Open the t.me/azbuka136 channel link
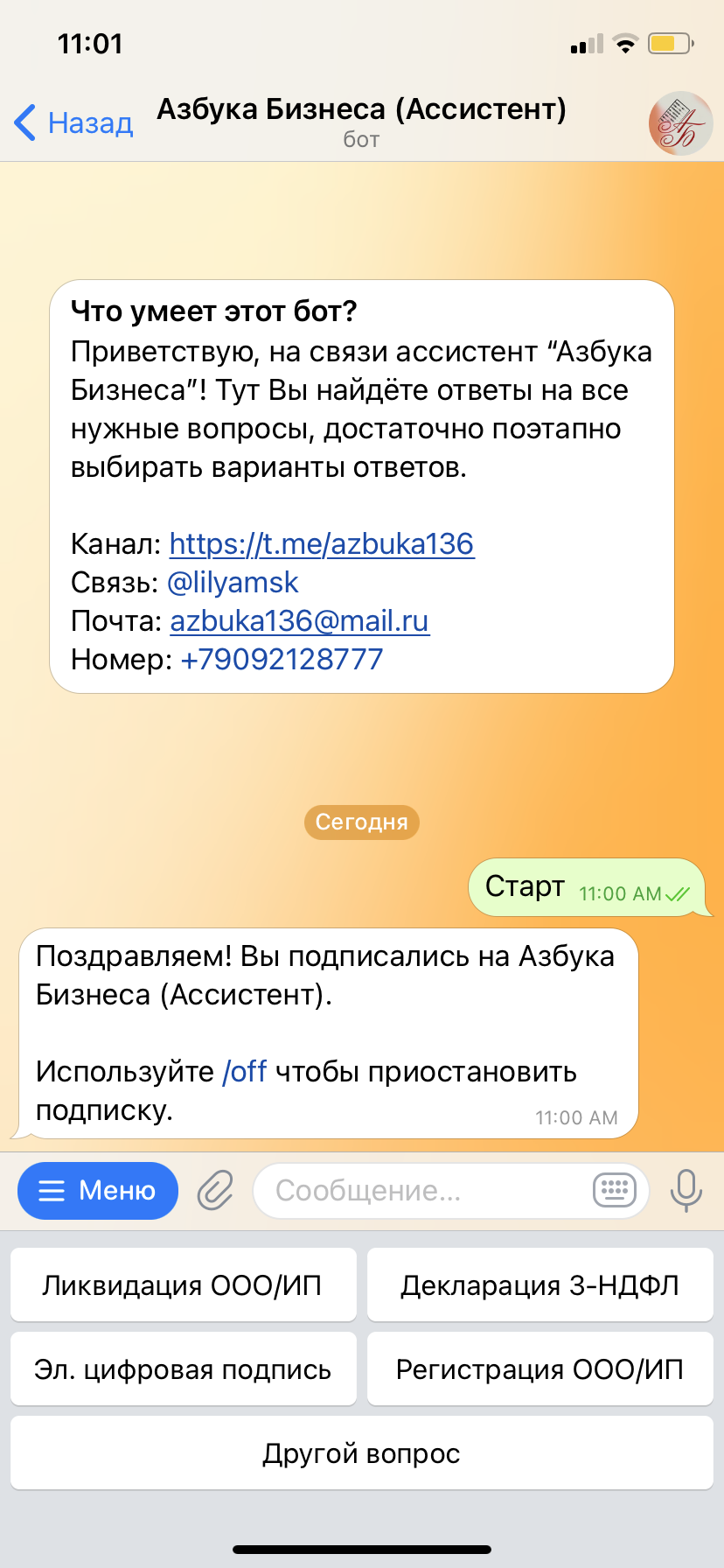 click(321, 544)
